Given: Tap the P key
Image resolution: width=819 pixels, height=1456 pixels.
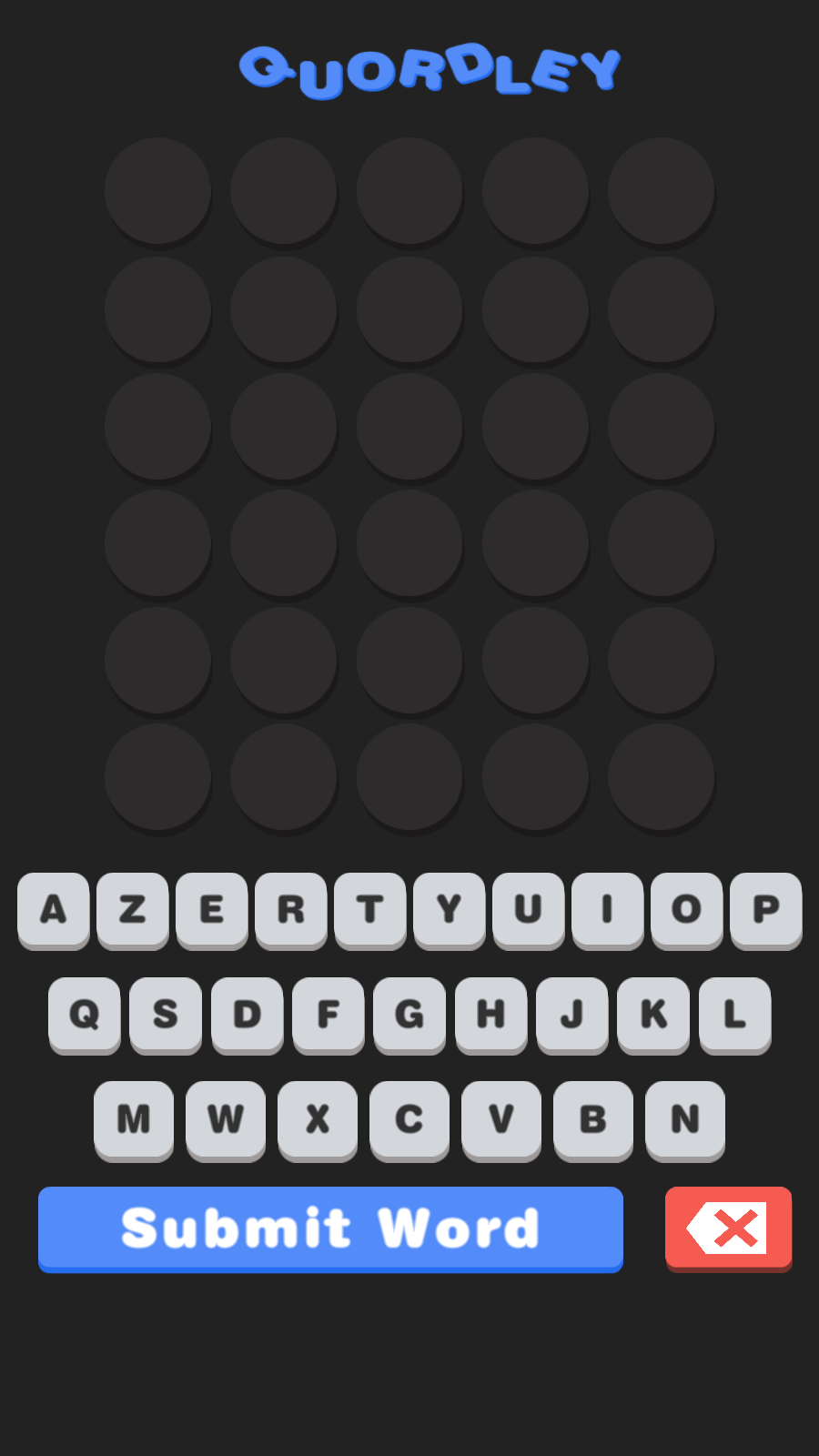Looking at the screenshot, I should pyautogui.click(x=766, y=911).
